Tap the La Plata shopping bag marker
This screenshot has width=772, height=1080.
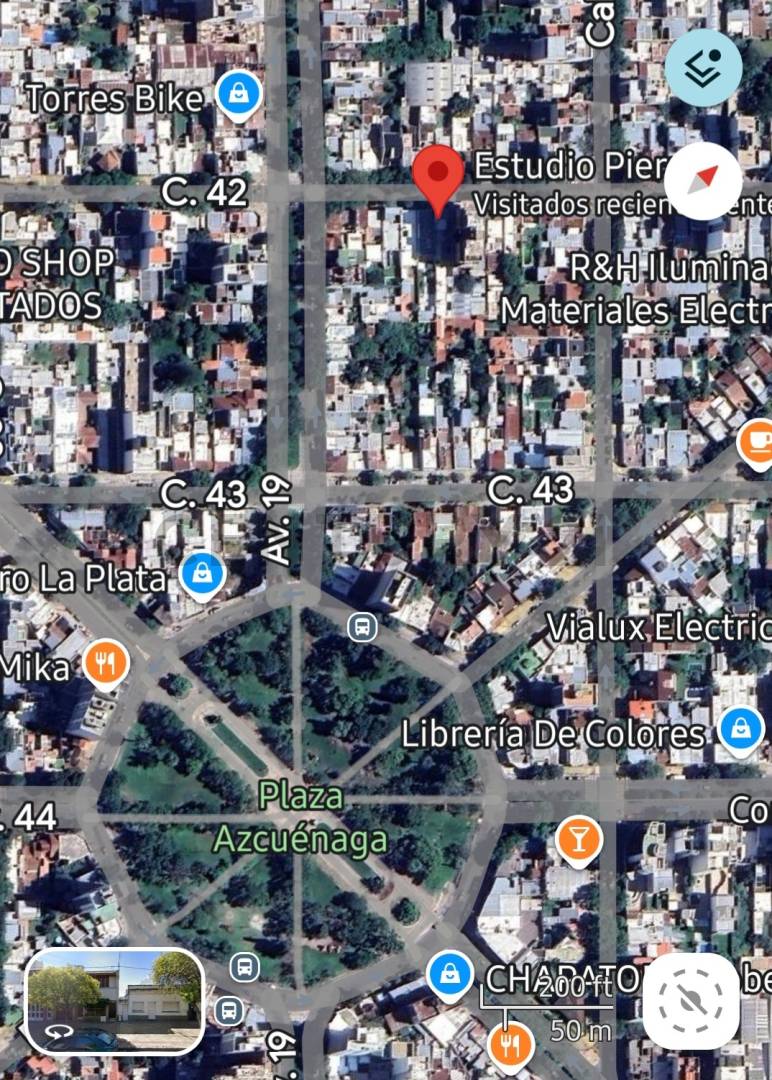tap(202, 575)
